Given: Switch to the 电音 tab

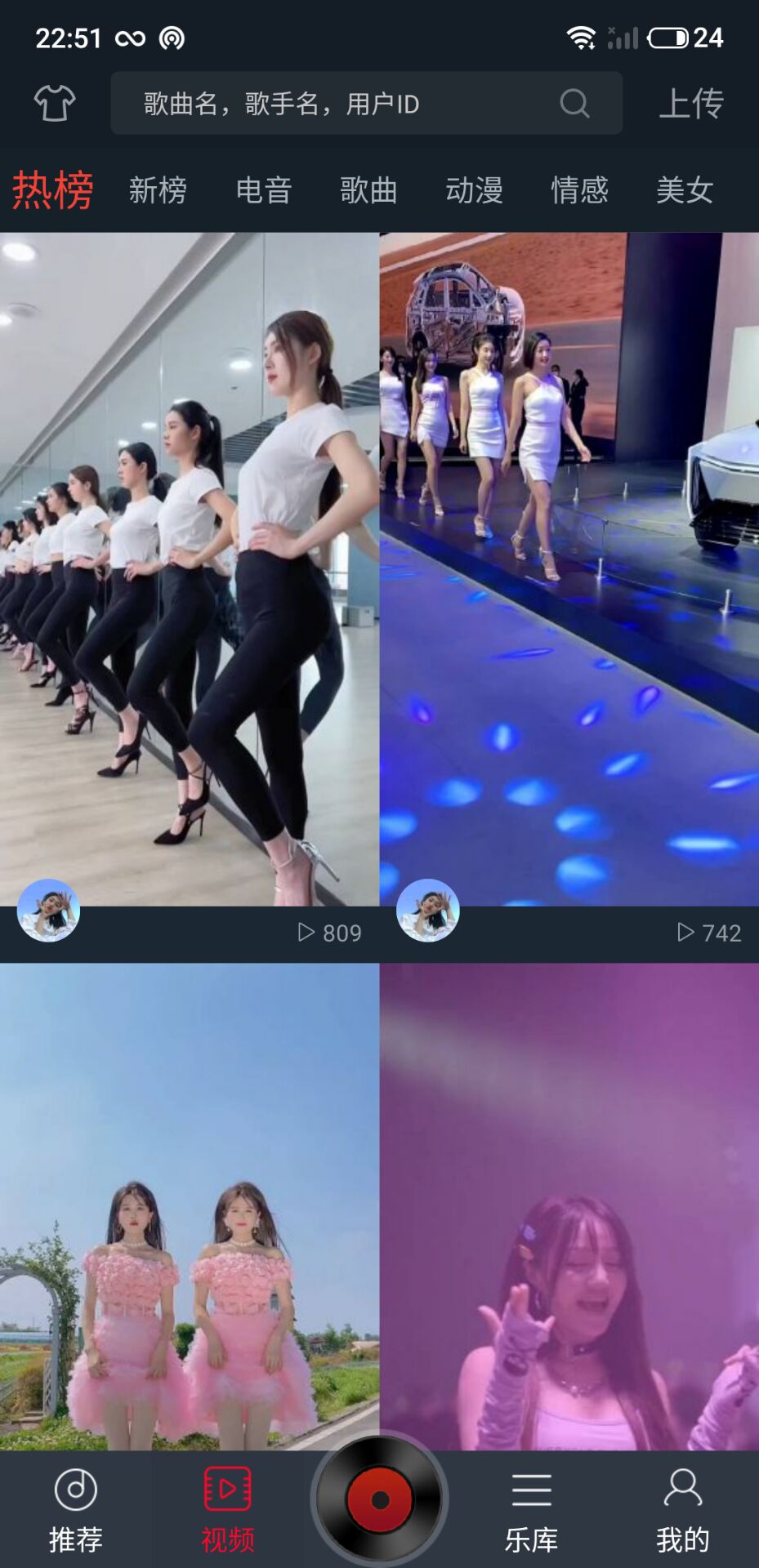Looking at the screenshot, I should click(263, 190).
